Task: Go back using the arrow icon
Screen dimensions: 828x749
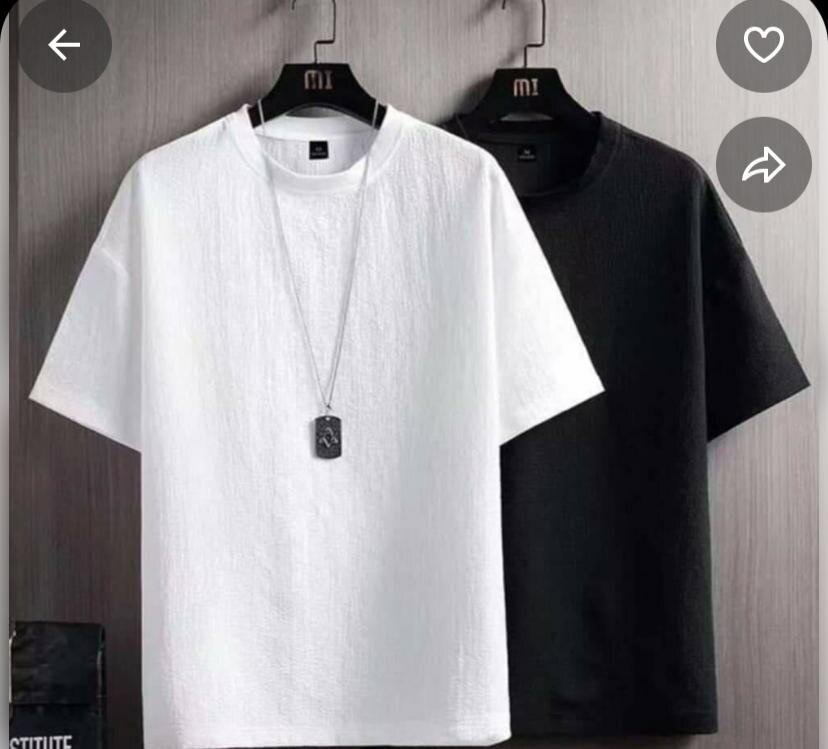Action: 64,45
